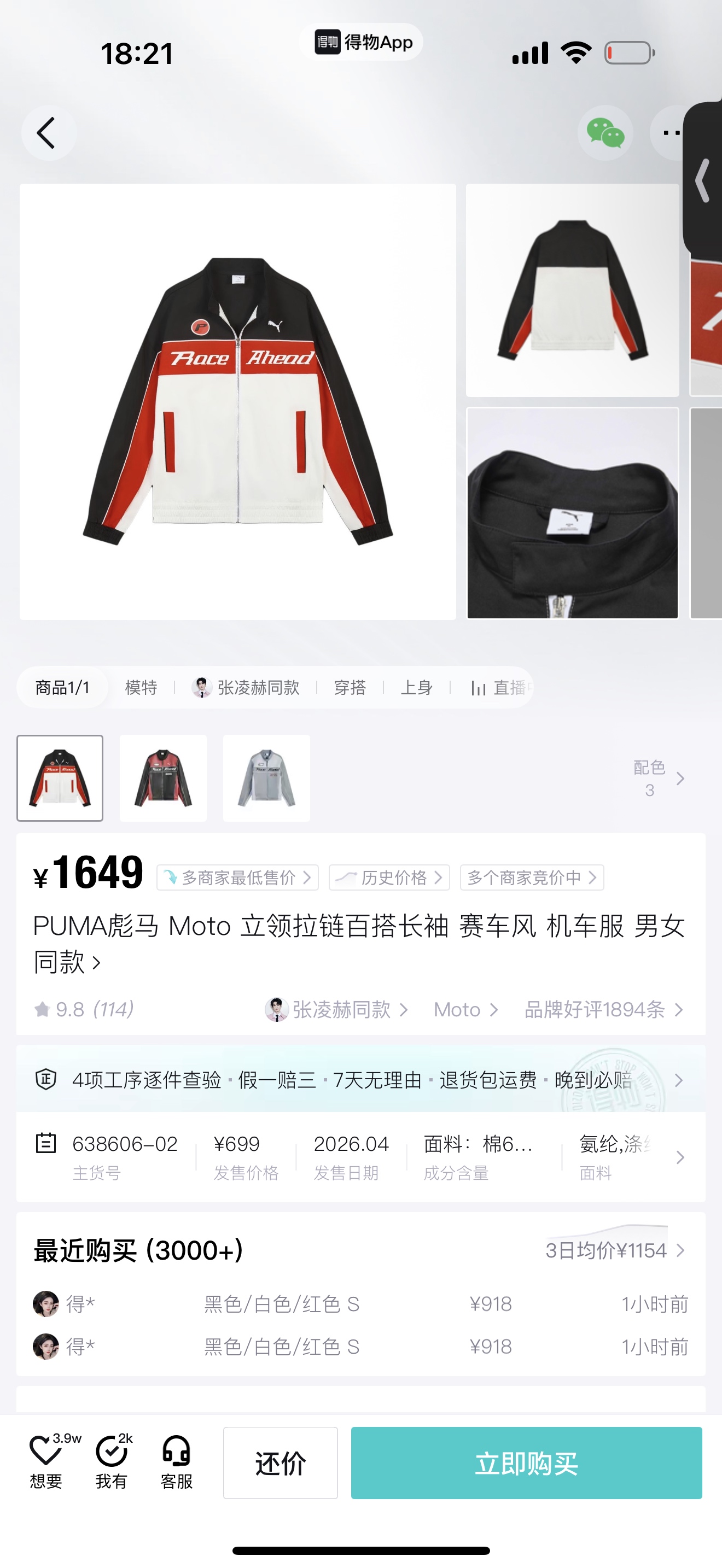Expand the 配色 3 colorway list
722x1568 pixels.
659,778
